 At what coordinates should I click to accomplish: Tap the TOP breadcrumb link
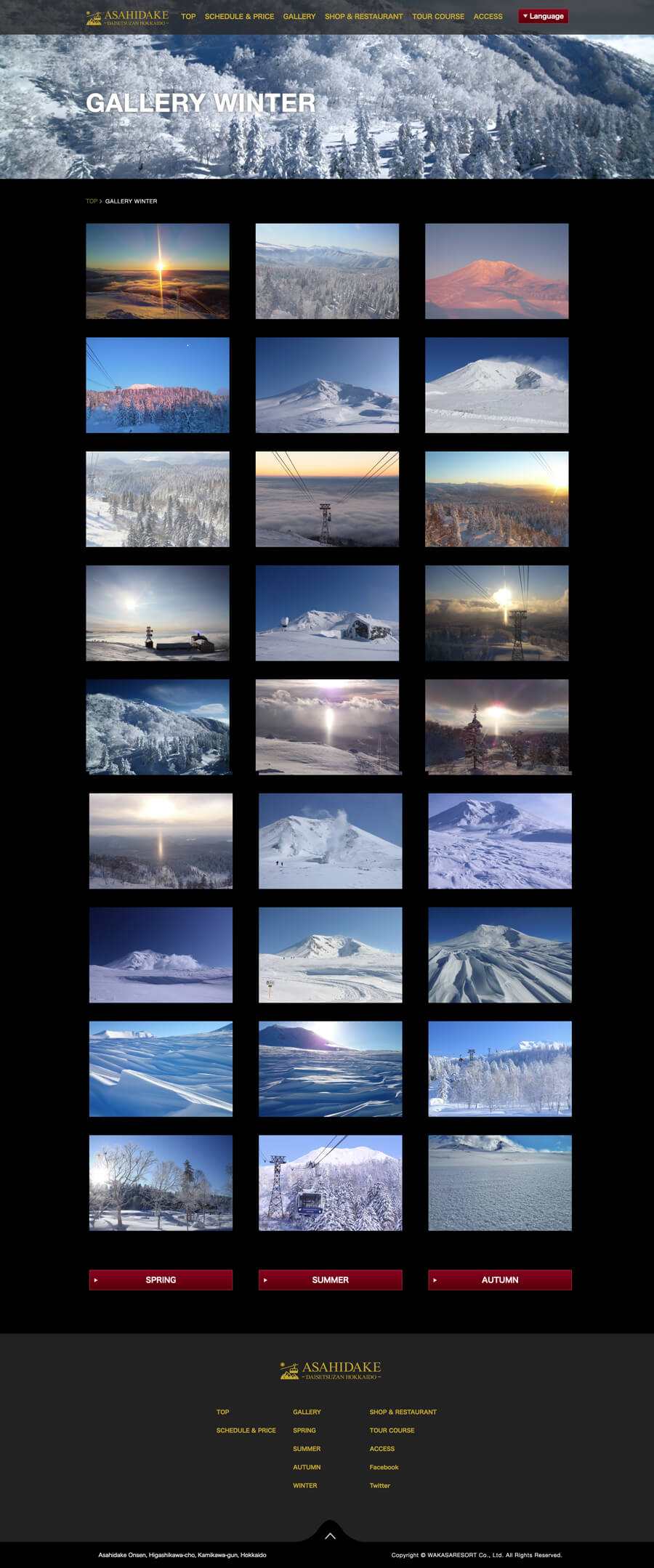point(92,201)
